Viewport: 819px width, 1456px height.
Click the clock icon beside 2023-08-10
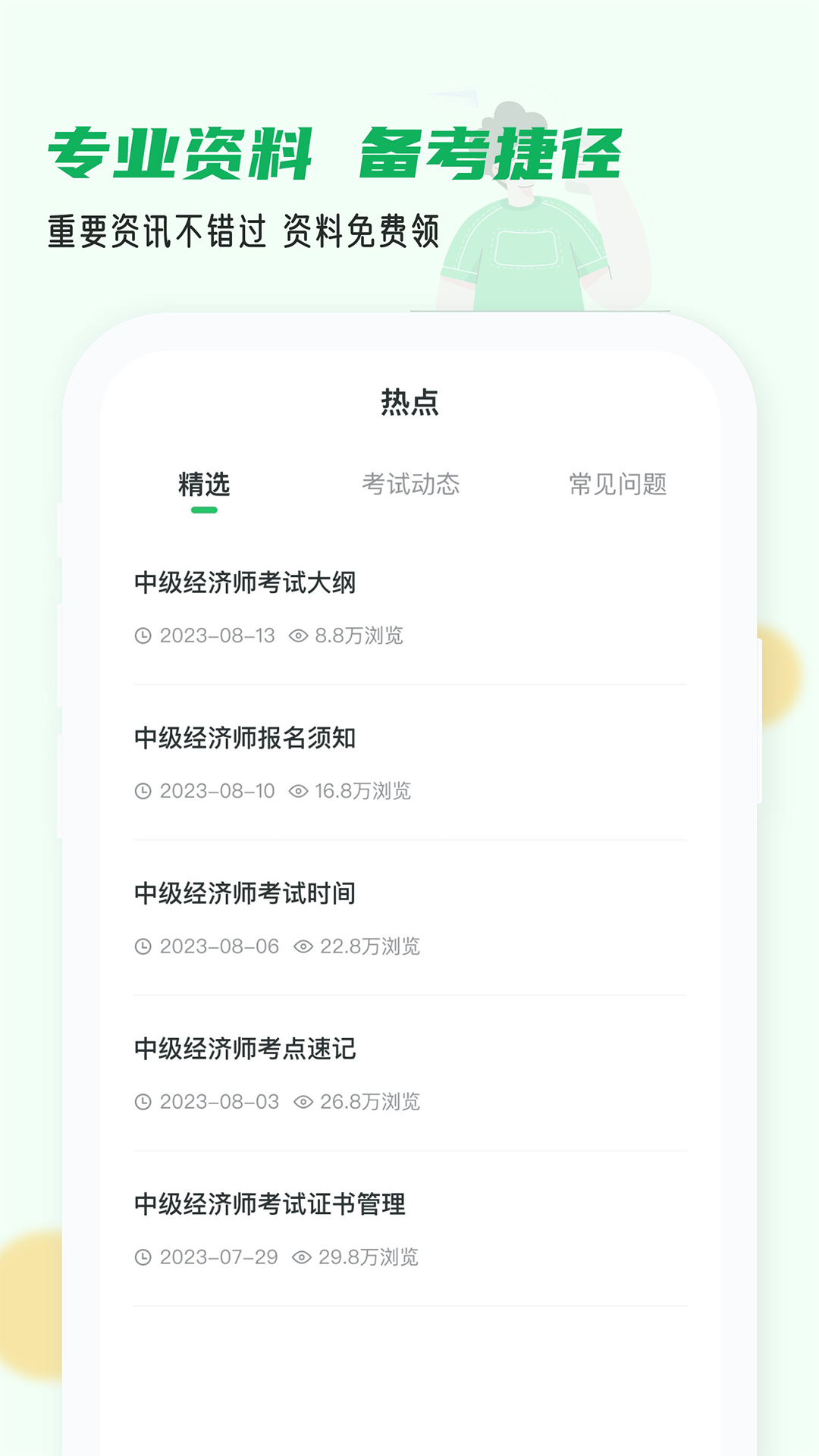pyautogui.click(x=144, y=792)
